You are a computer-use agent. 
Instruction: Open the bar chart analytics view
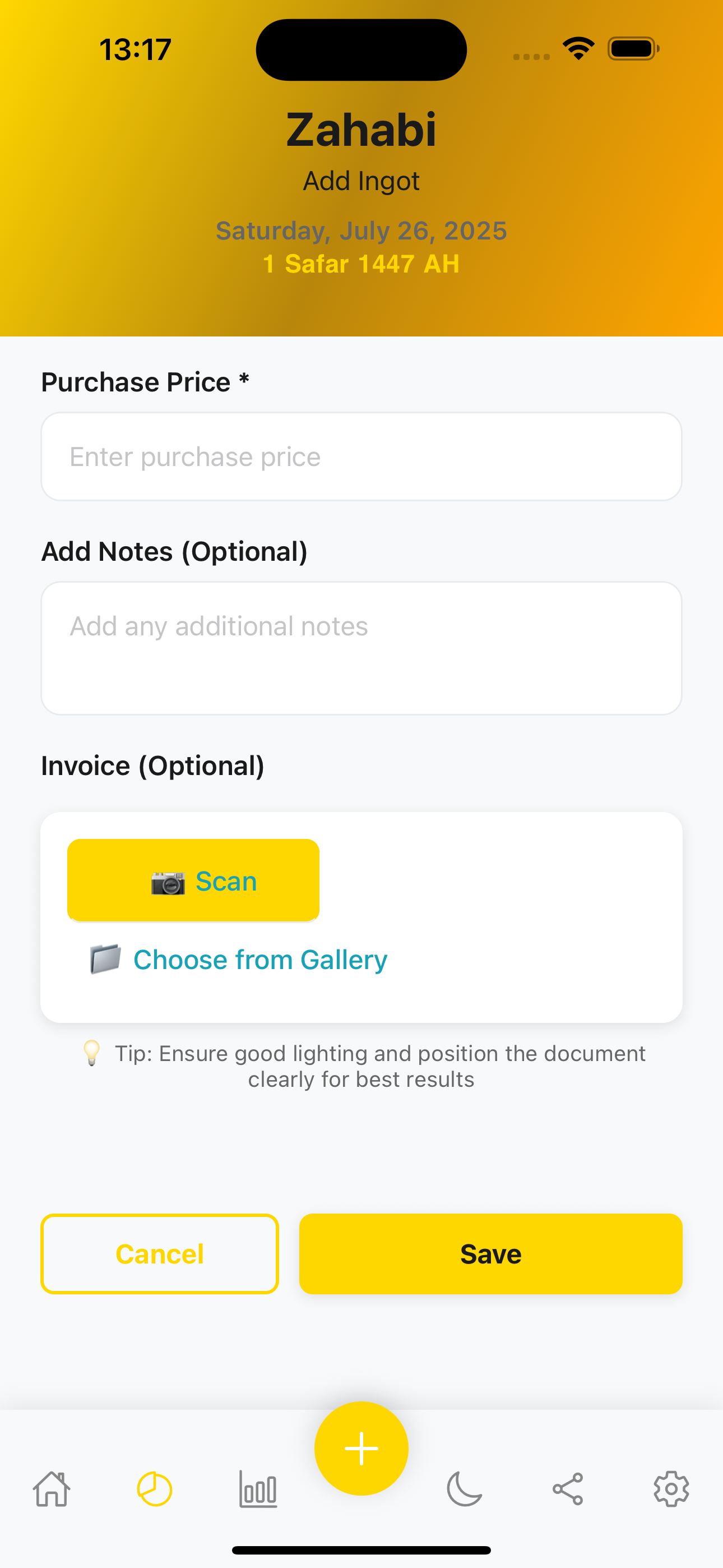[257, 1489]
